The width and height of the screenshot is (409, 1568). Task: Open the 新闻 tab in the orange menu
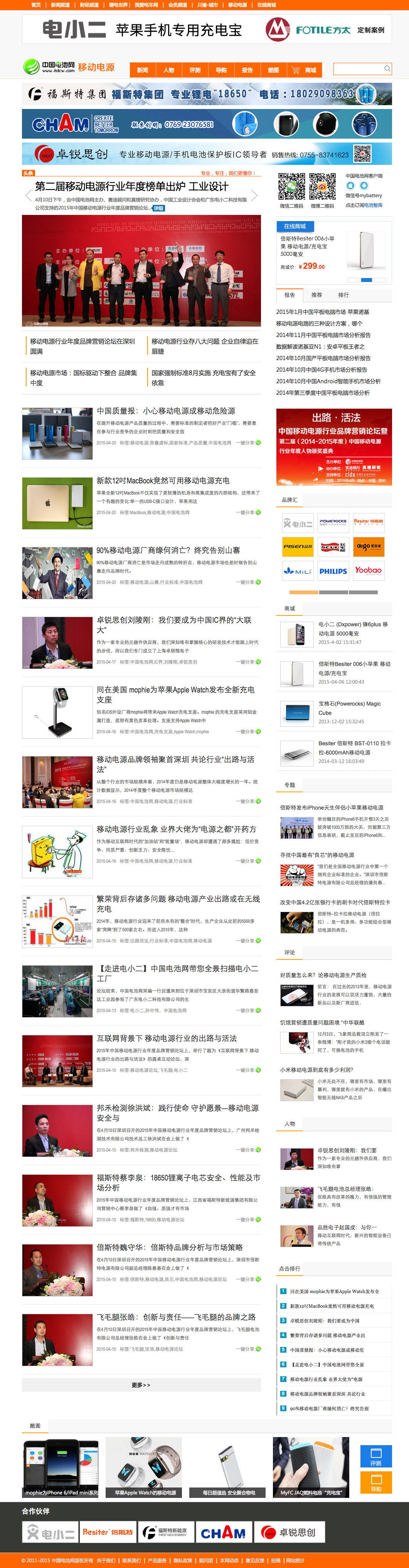tap(142, 70)
